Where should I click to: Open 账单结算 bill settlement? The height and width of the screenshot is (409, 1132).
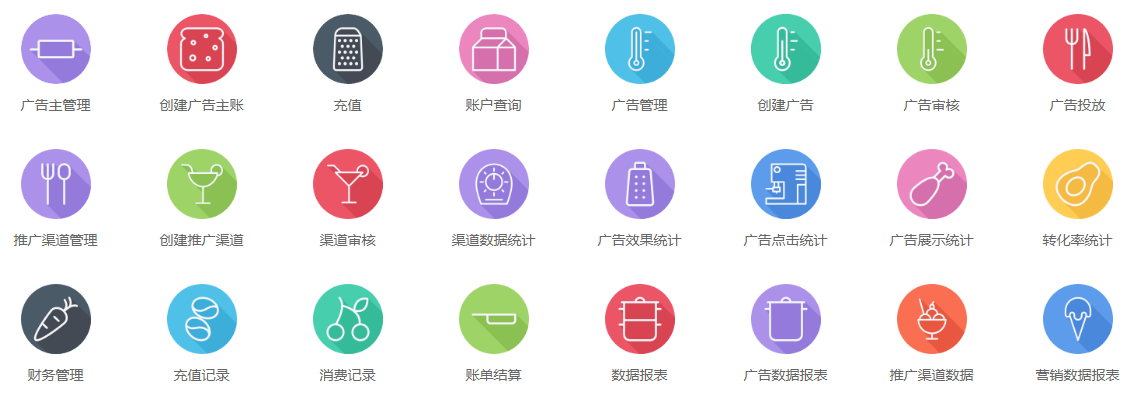(494, 320)
